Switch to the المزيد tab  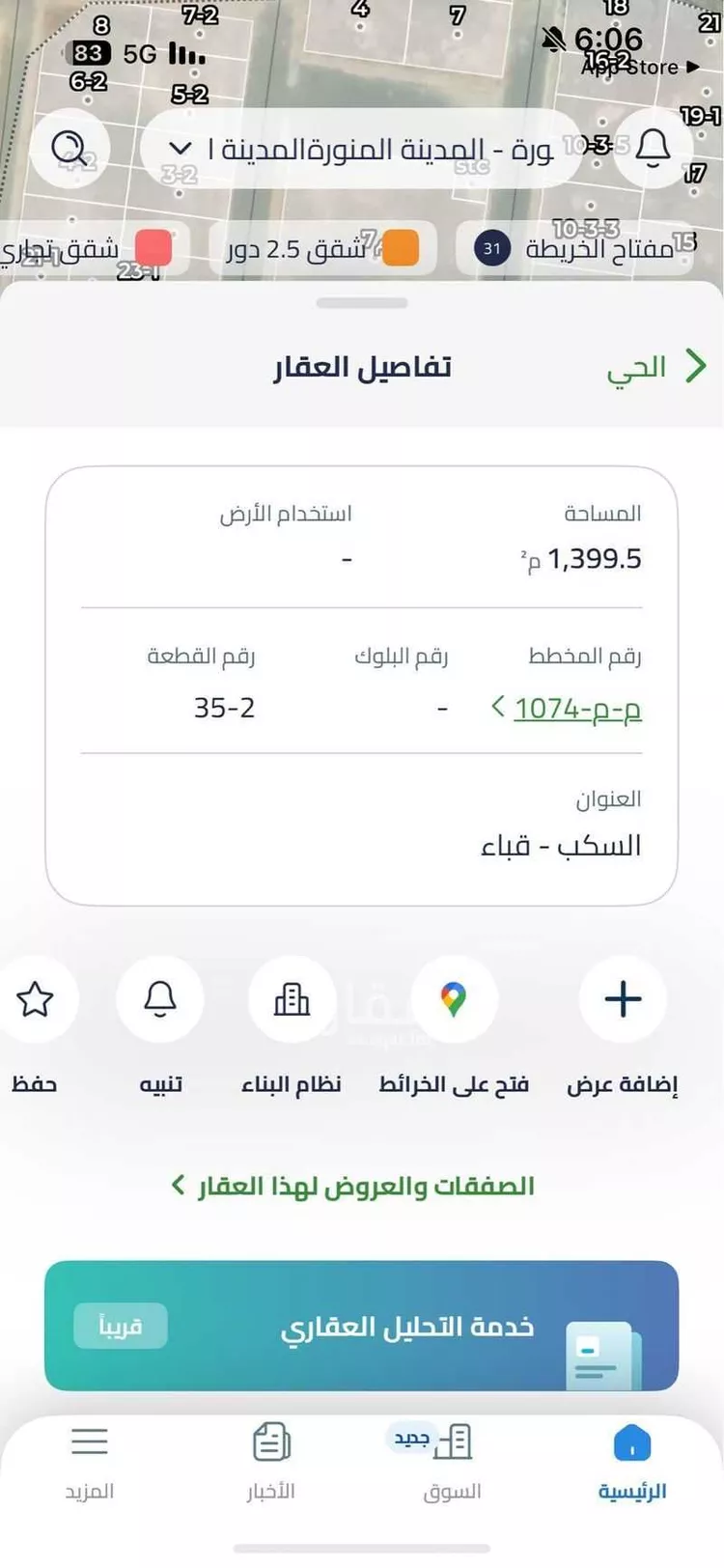point(89,1442)
